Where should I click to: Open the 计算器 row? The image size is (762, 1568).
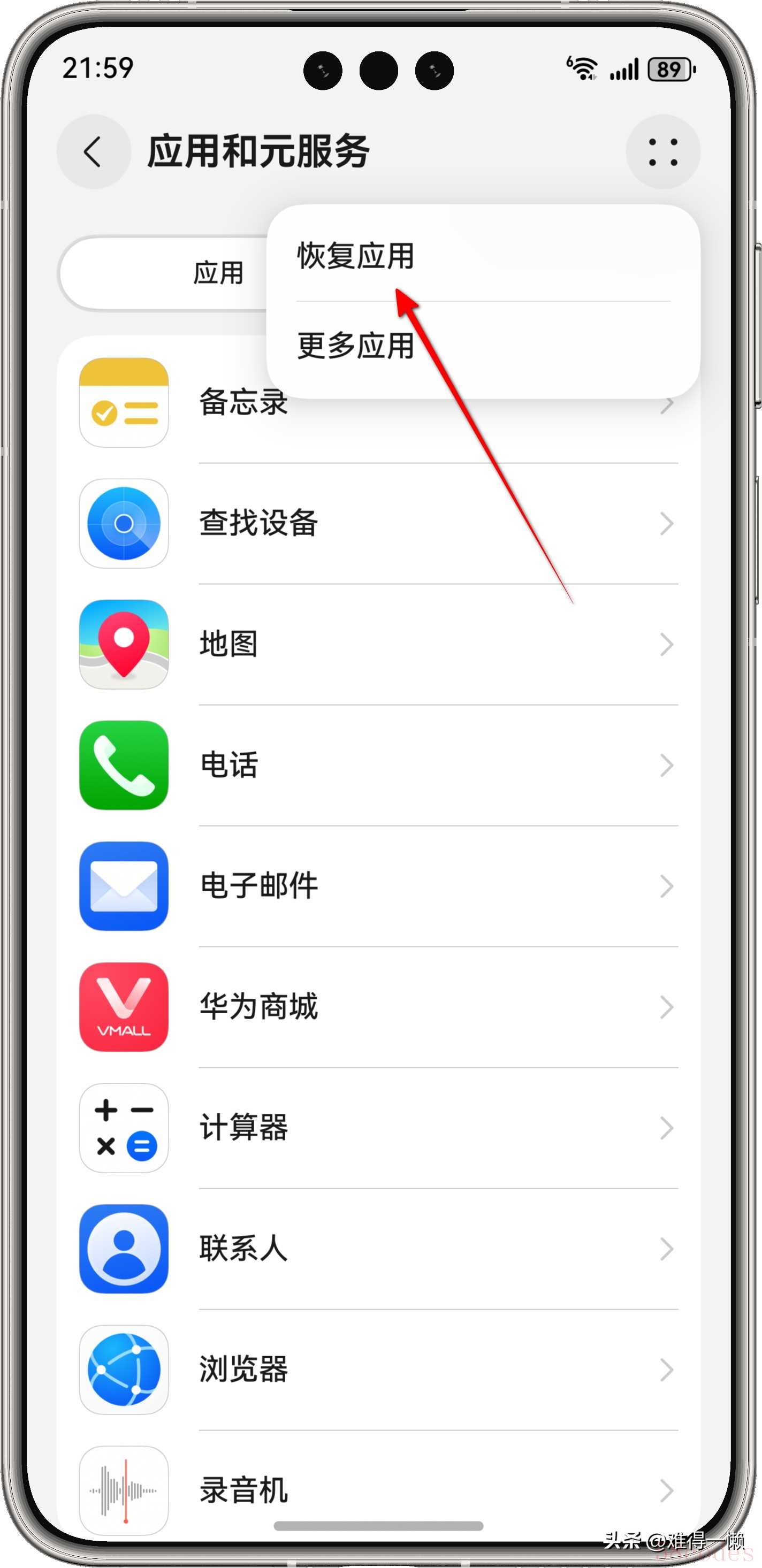(377, 1128)
